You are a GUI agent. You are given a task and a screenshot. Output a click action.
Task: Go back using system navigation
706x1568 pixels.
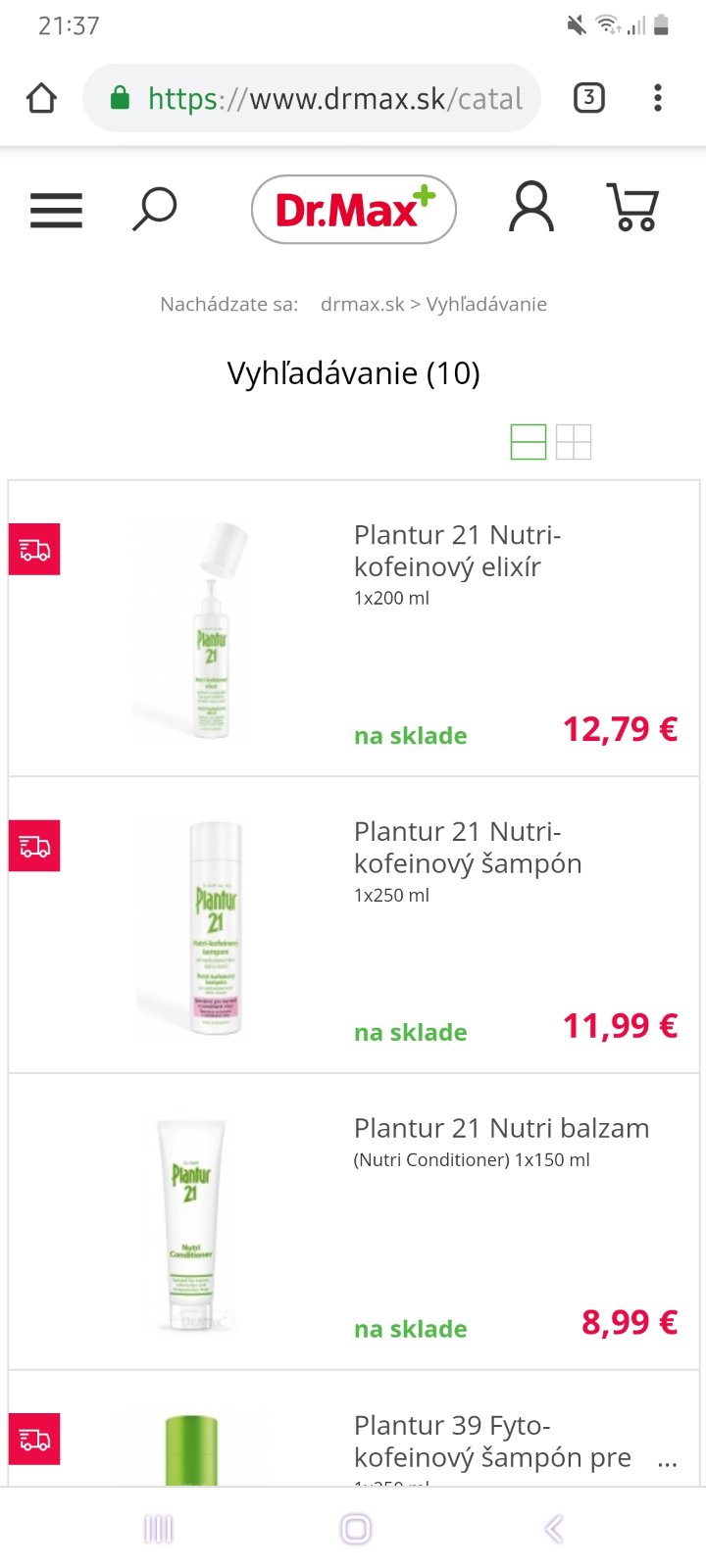pos(553,1529)
